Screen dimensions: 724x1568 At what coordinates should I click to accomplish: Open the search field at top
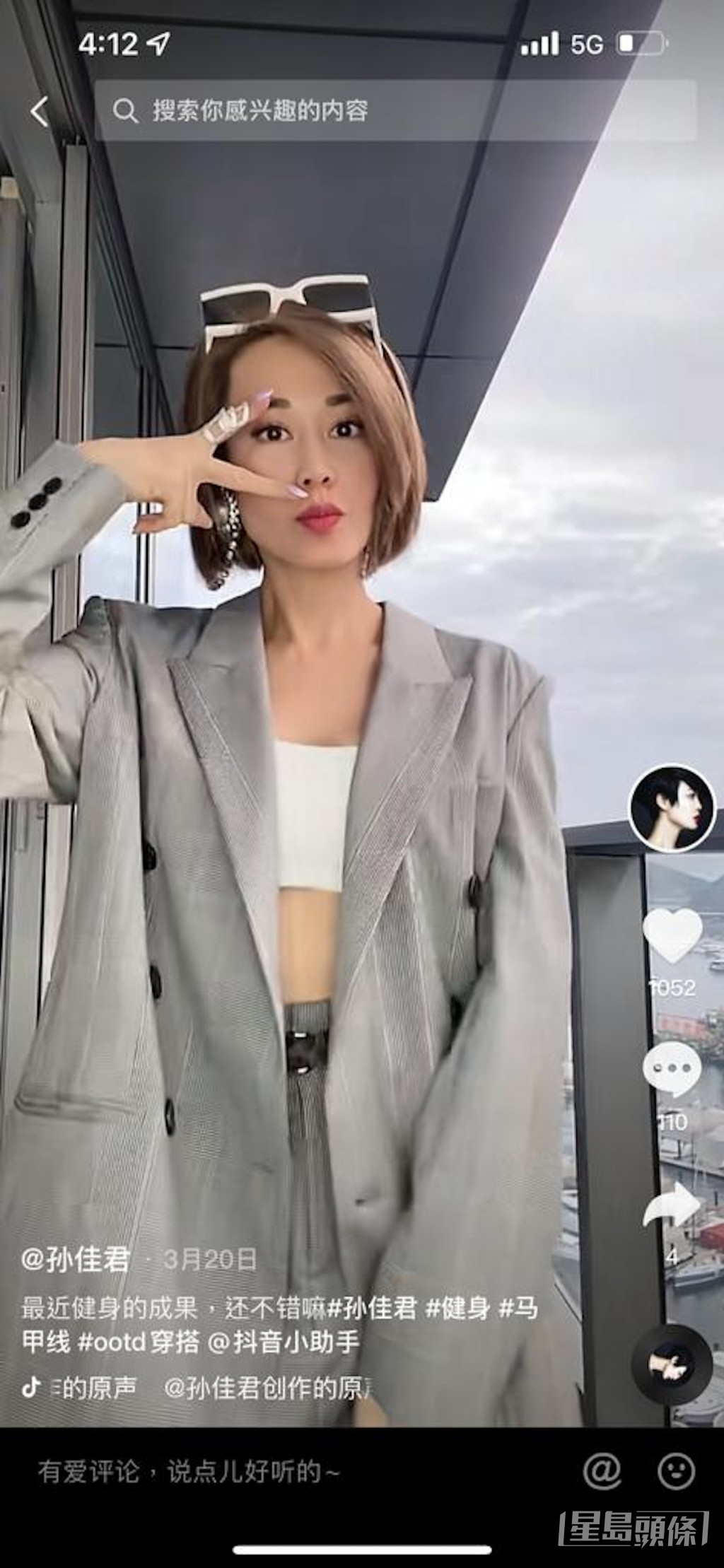coord(395,110)
